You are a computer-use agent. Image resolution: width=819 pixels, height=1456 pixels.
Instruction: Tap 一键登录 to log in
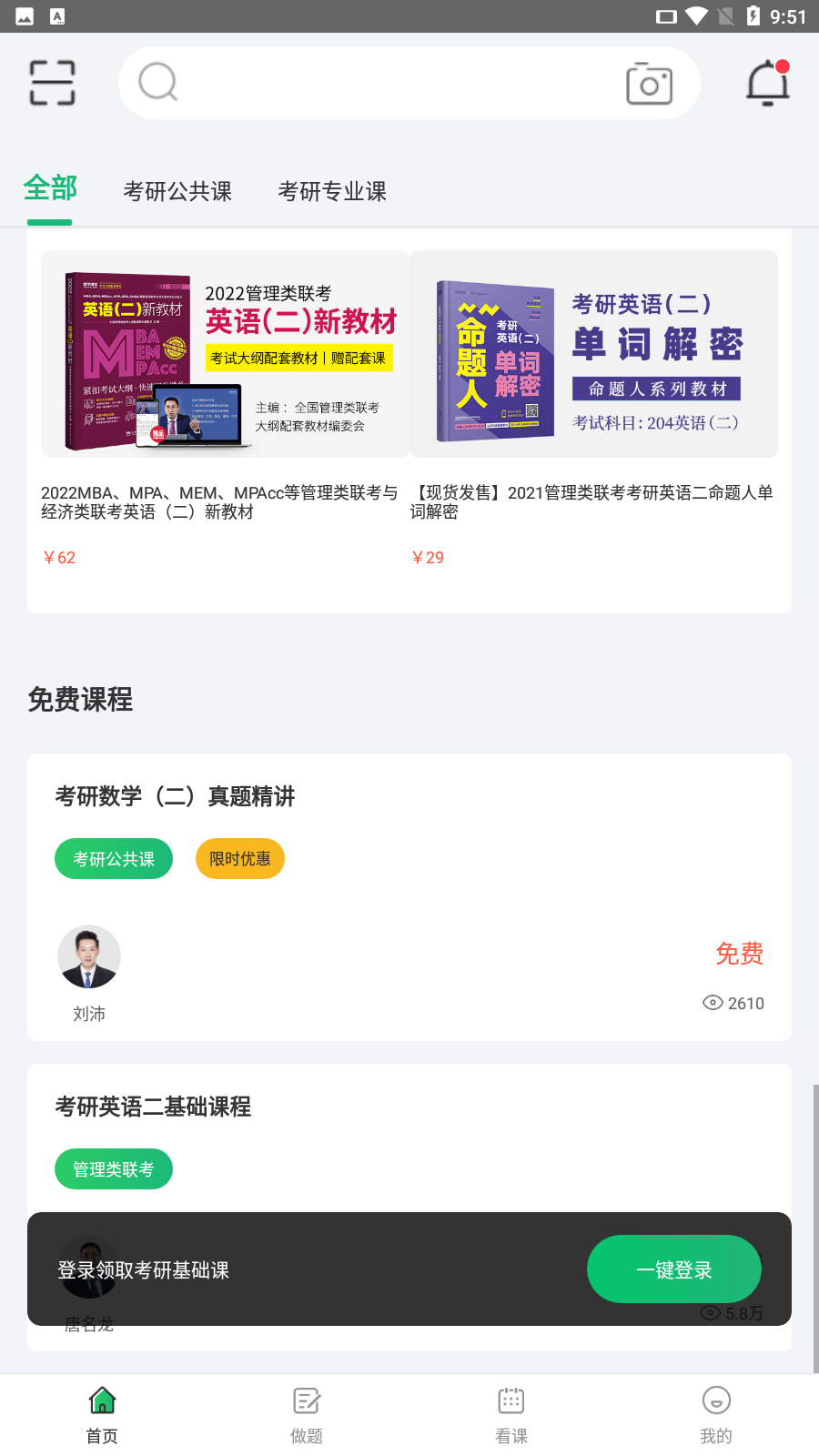(674, 1269)
